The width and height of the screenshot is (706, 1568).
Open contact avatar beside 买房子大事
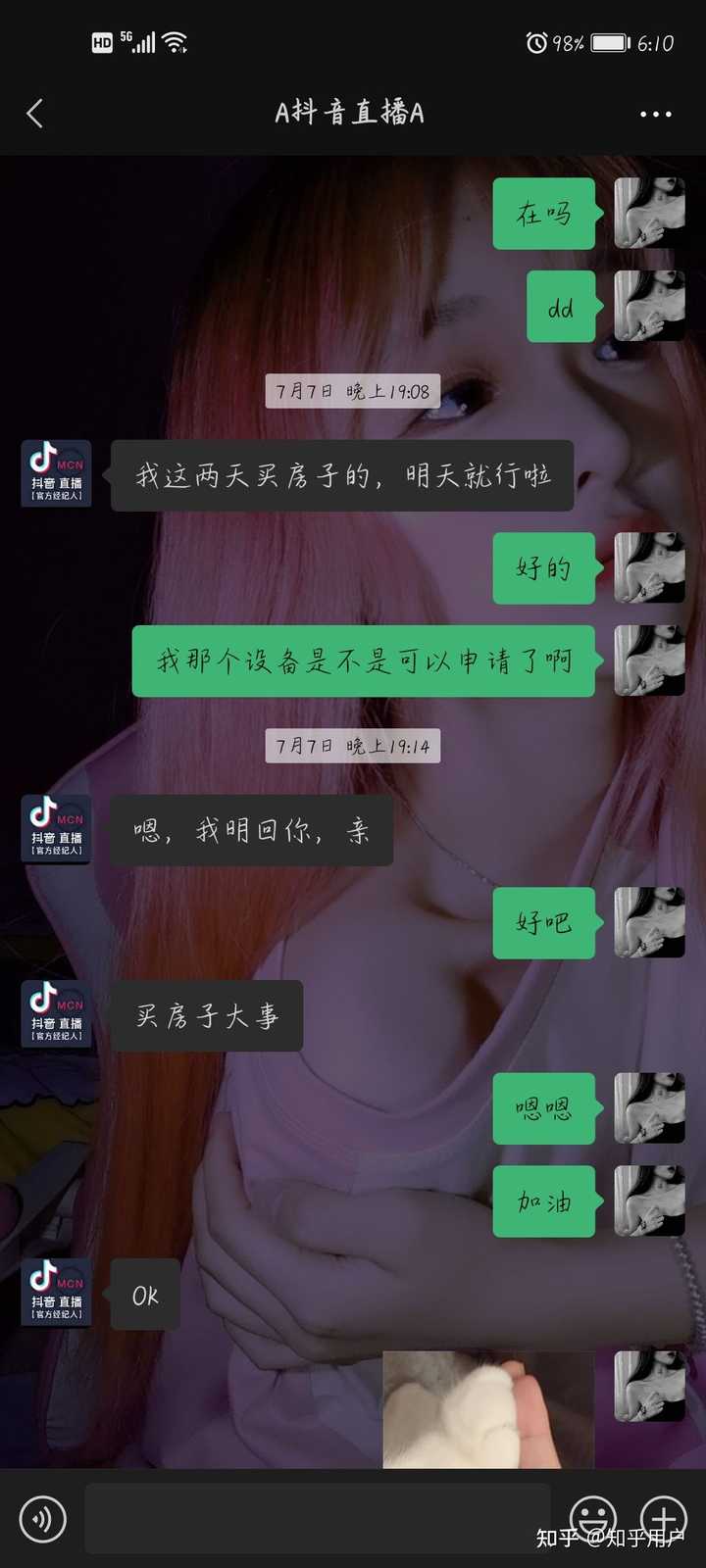[x=57, y=1014]
